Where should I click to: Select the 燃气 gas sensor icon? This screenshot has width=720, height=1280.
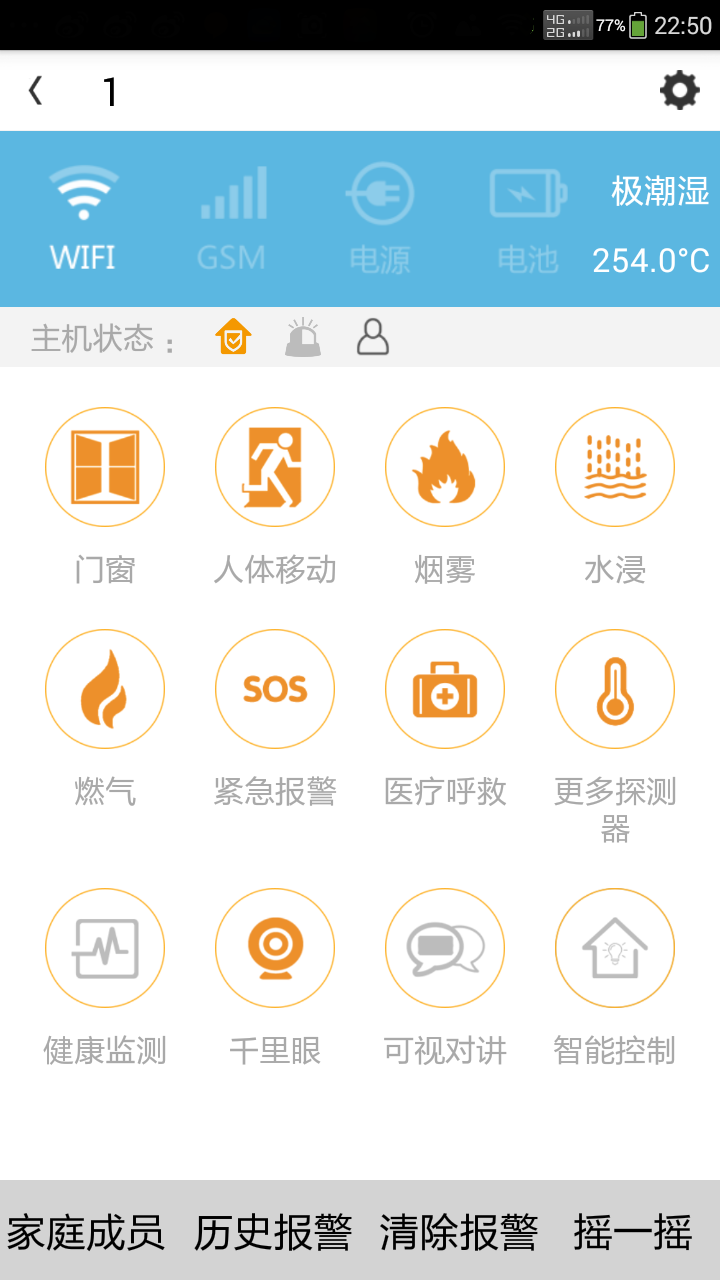click(x=105, y=689)
